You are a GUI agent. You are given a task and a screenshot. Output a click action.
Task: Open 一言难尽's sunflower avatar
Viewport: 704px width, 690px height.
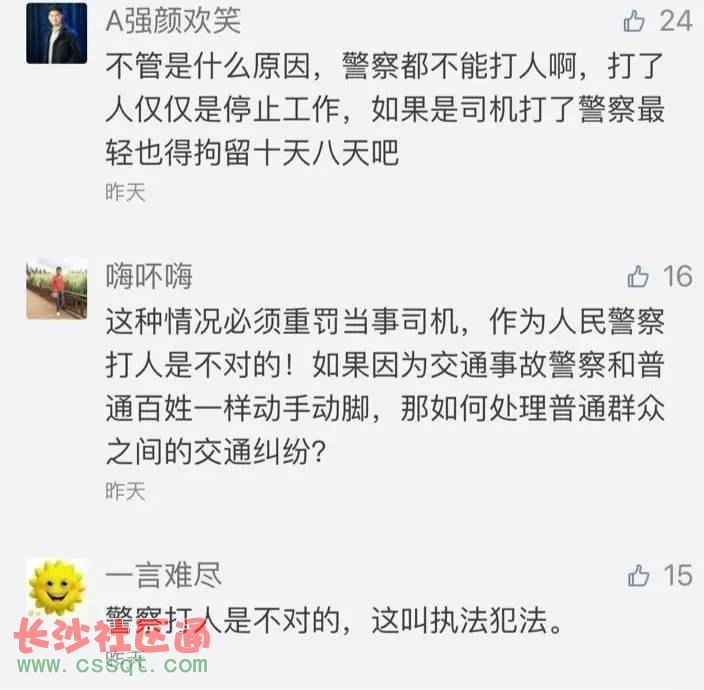(56, 588)
